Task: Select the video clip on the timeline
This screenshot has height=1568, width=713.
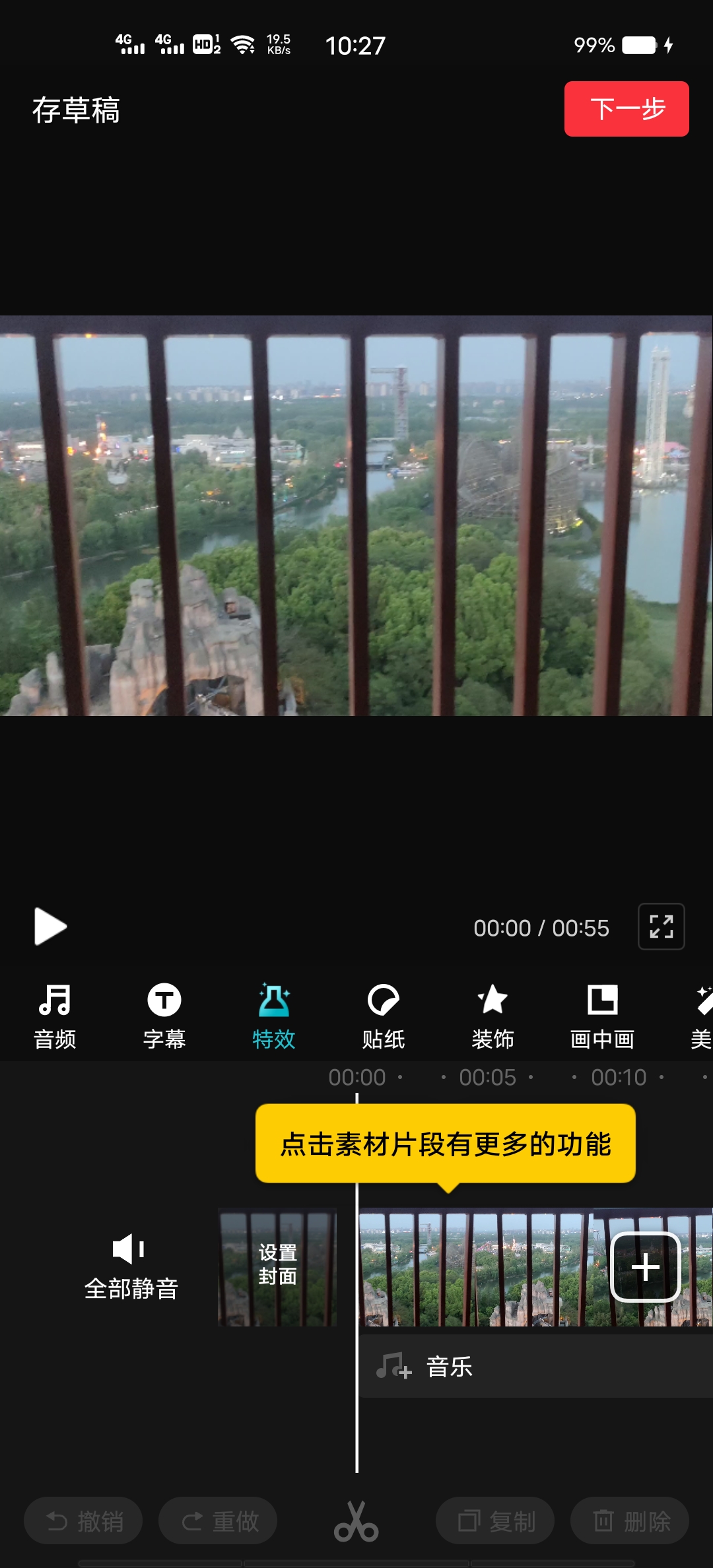Action: (475, 1267)
